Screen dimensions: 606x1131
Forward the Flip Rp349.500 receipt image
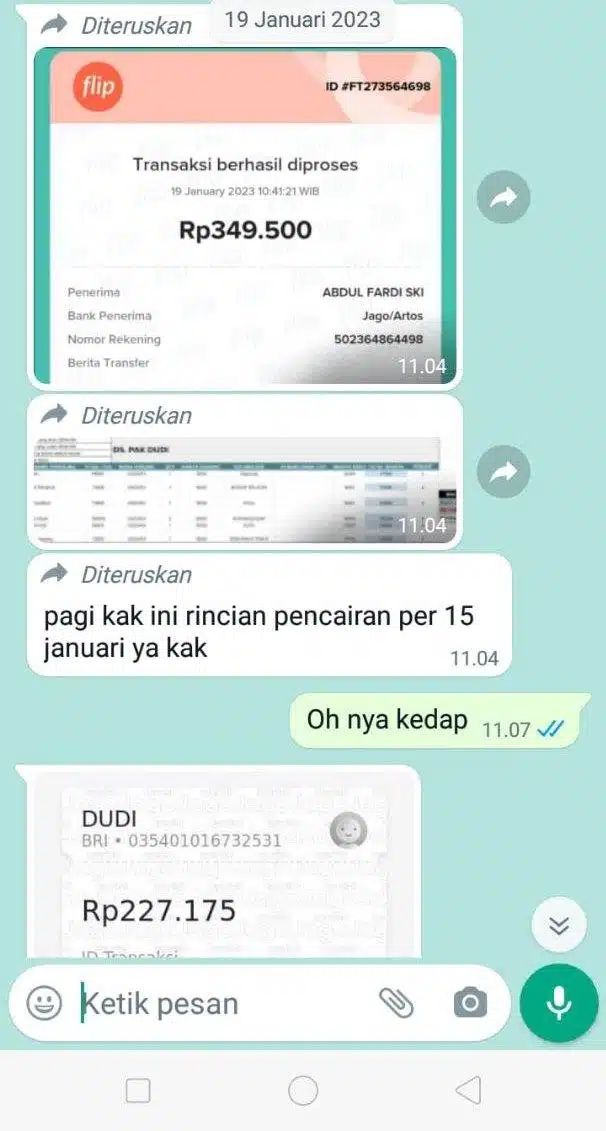coord(504,200)
